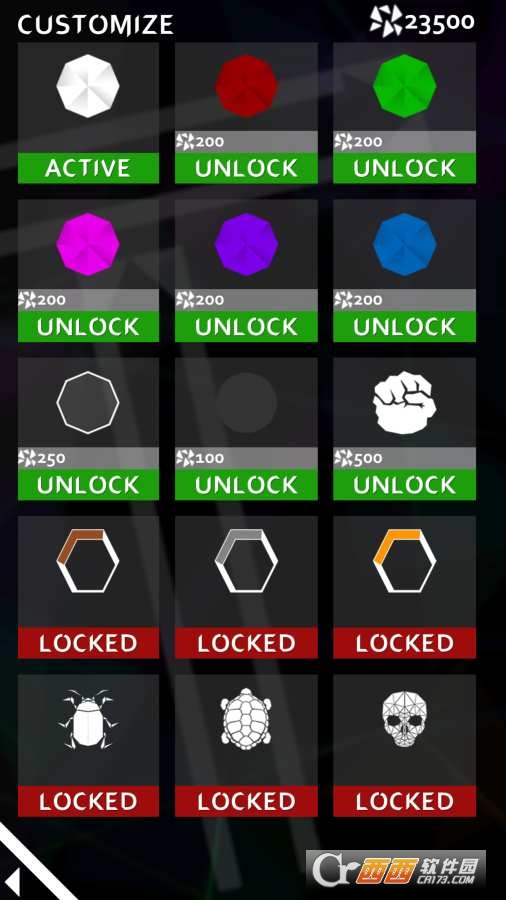Tap the locked silver hexagon skin
The width and height of the screenshot is (506, 900).
[x=246, y=587]
